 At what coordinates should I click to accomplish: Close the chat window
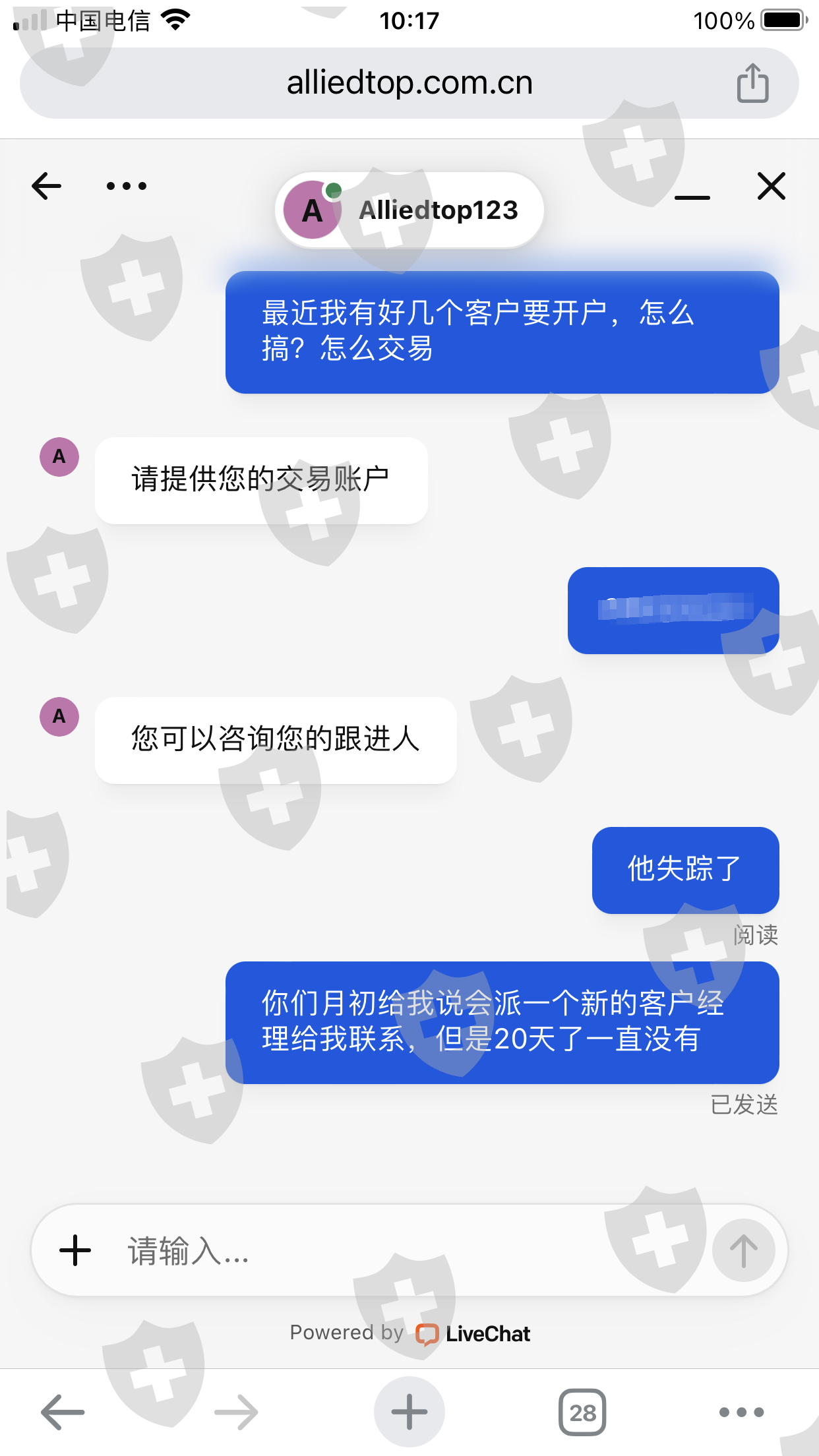[772, 186]
